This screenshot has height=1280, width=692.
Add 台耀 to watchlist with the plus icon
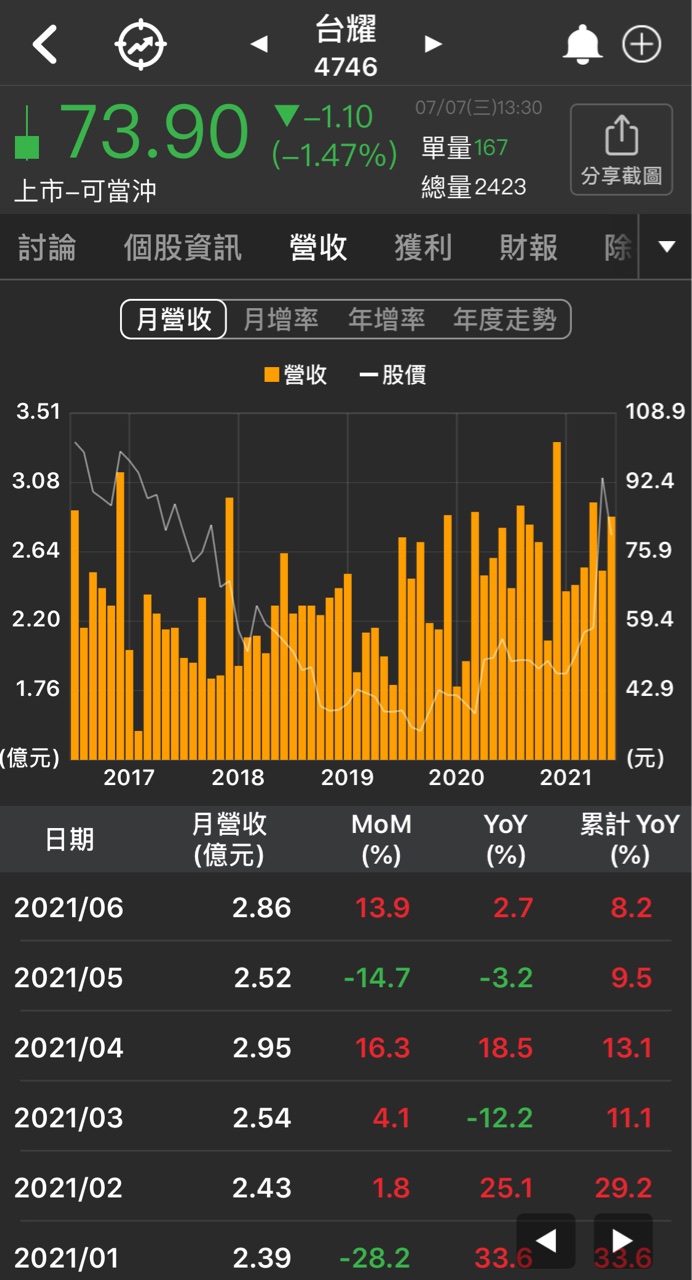point(642,45)
